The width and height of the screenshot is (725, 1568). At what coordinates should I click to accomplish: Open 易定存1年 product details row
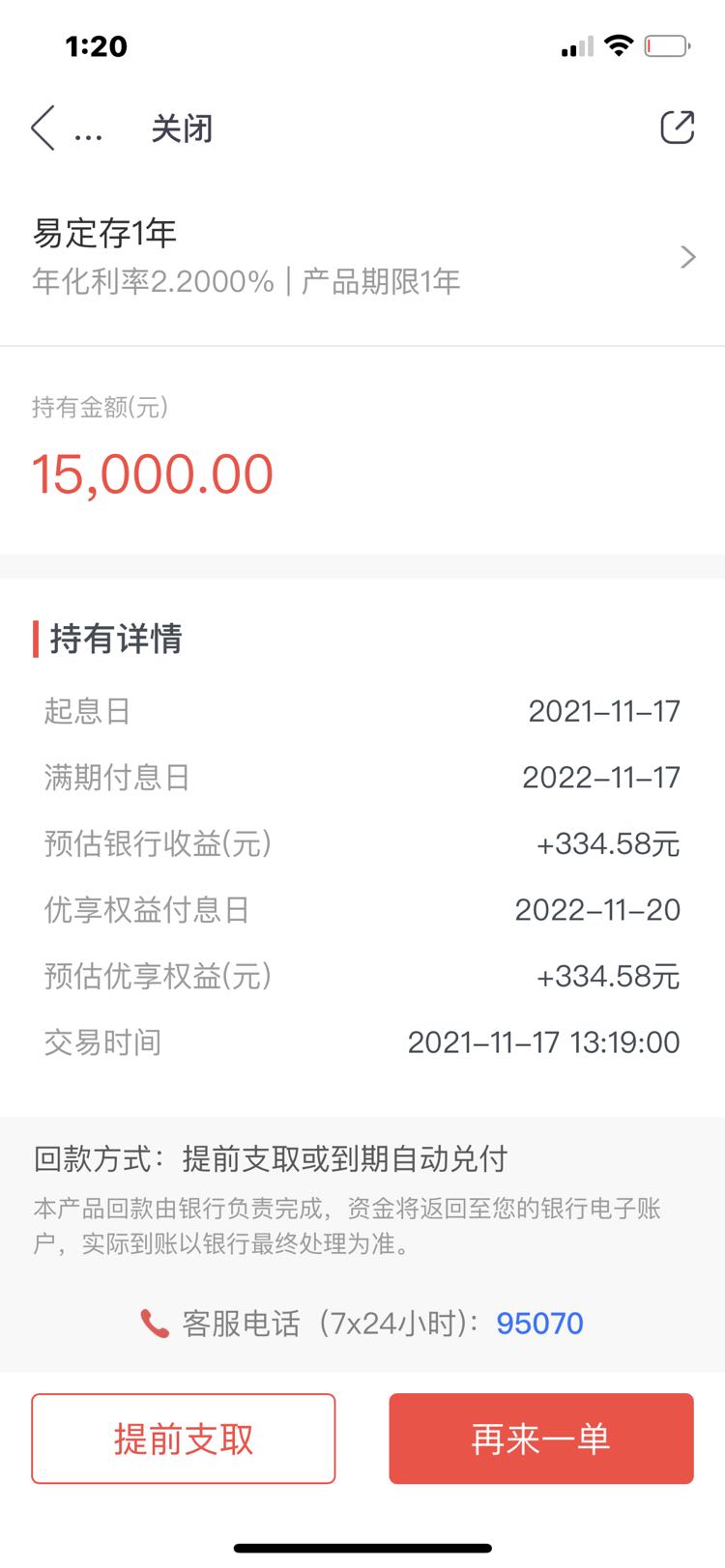click(x=362, y=256)
